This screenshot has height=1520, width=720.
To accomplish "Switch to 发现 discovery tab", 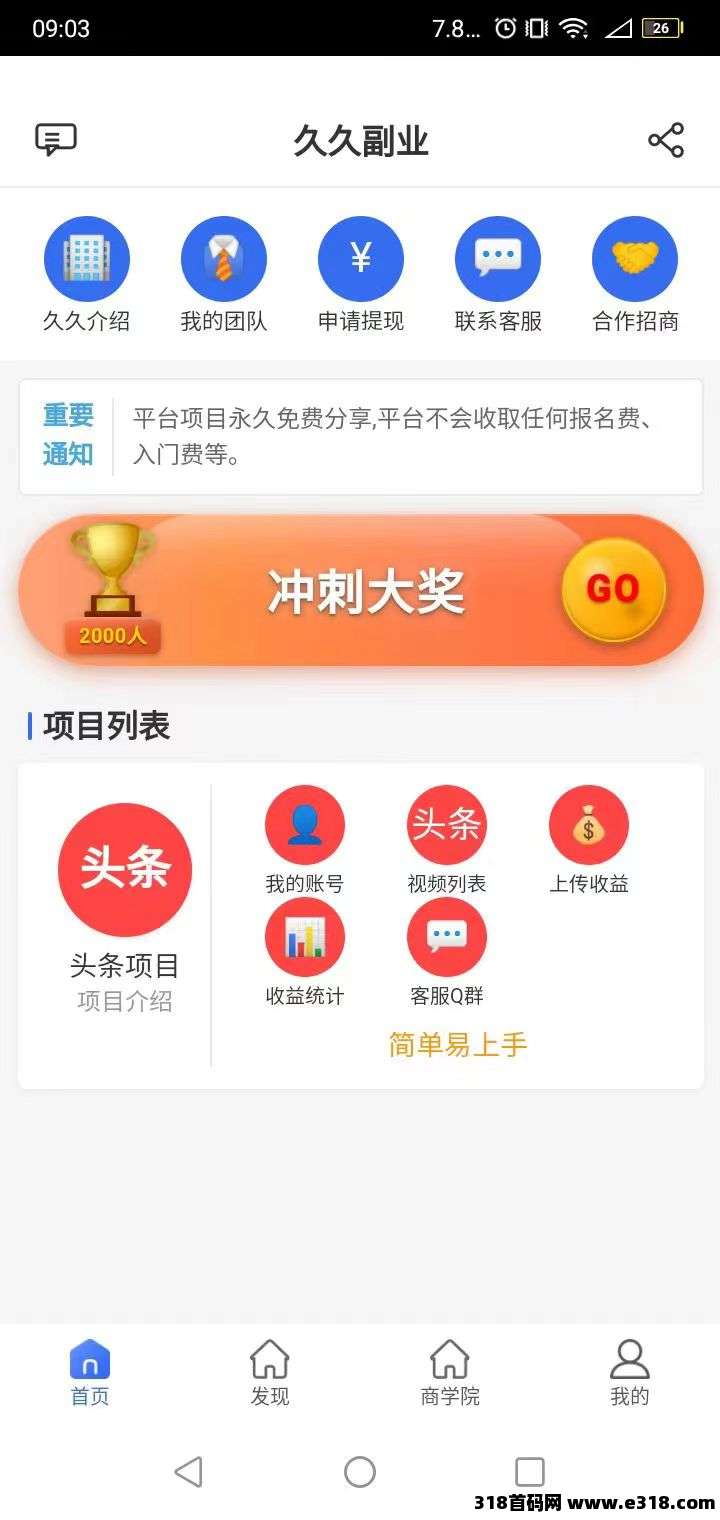I will [x=269, y=1372].
